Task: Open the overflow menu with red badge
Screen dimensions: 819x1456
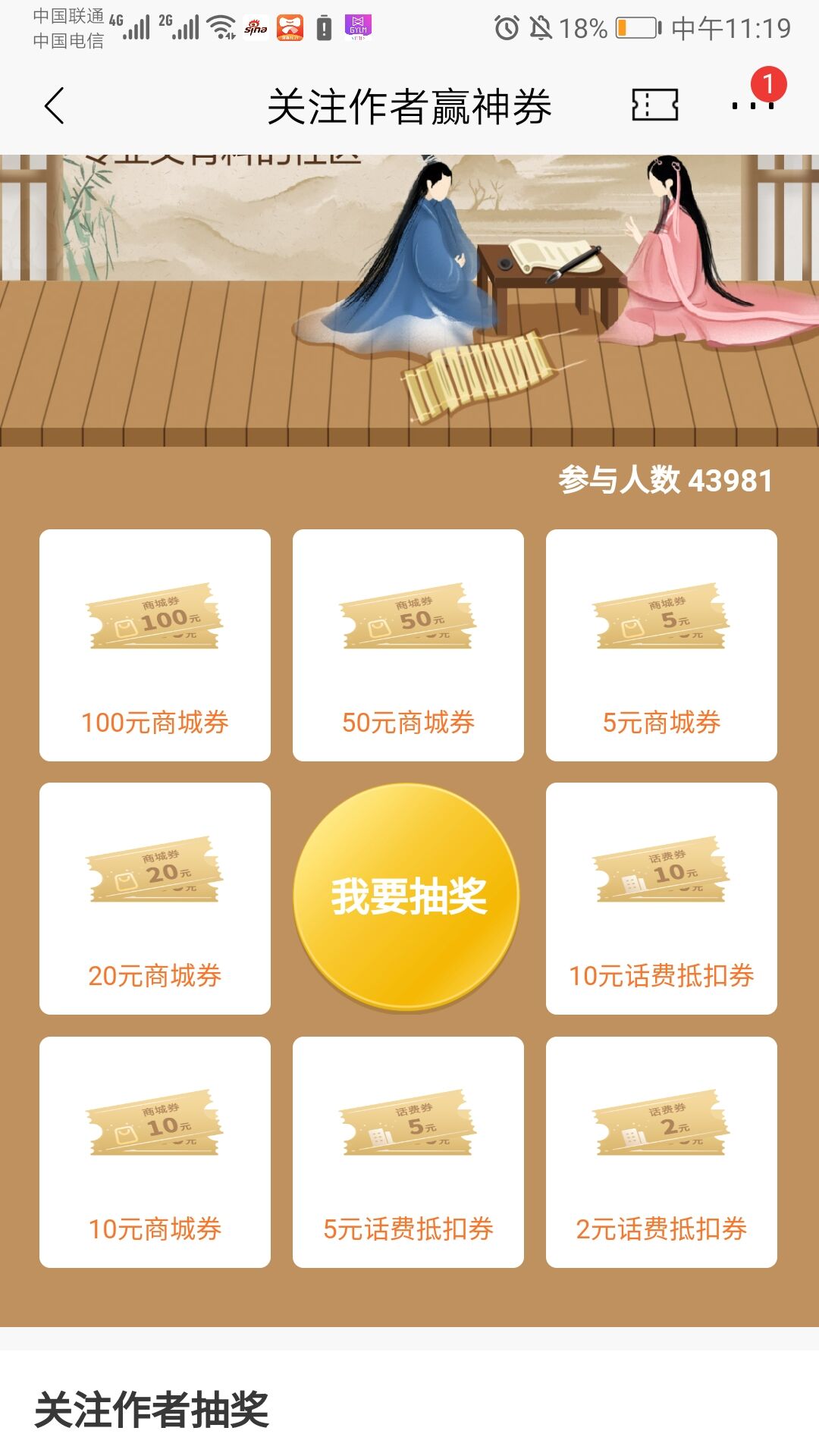Action: pos(752,105)
